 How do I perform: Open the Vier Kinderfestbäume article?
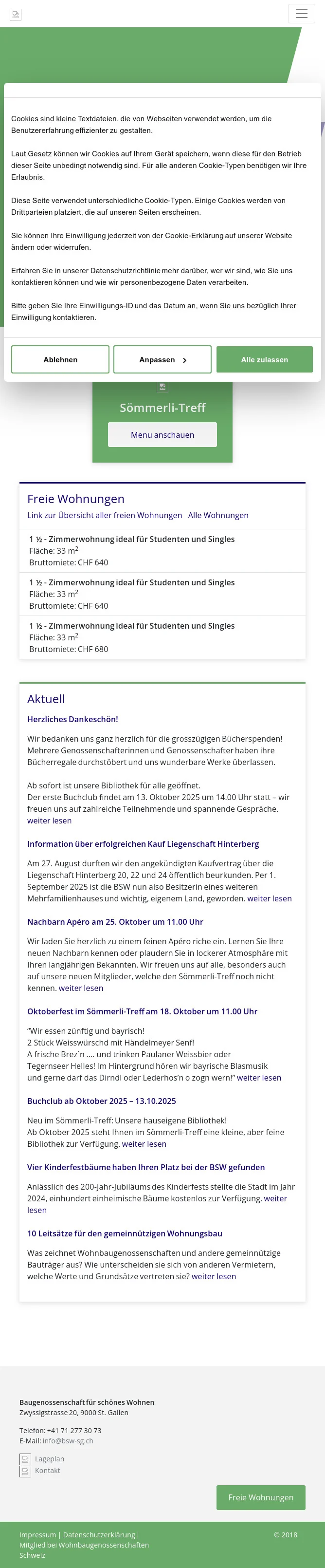click(145, 1167)
